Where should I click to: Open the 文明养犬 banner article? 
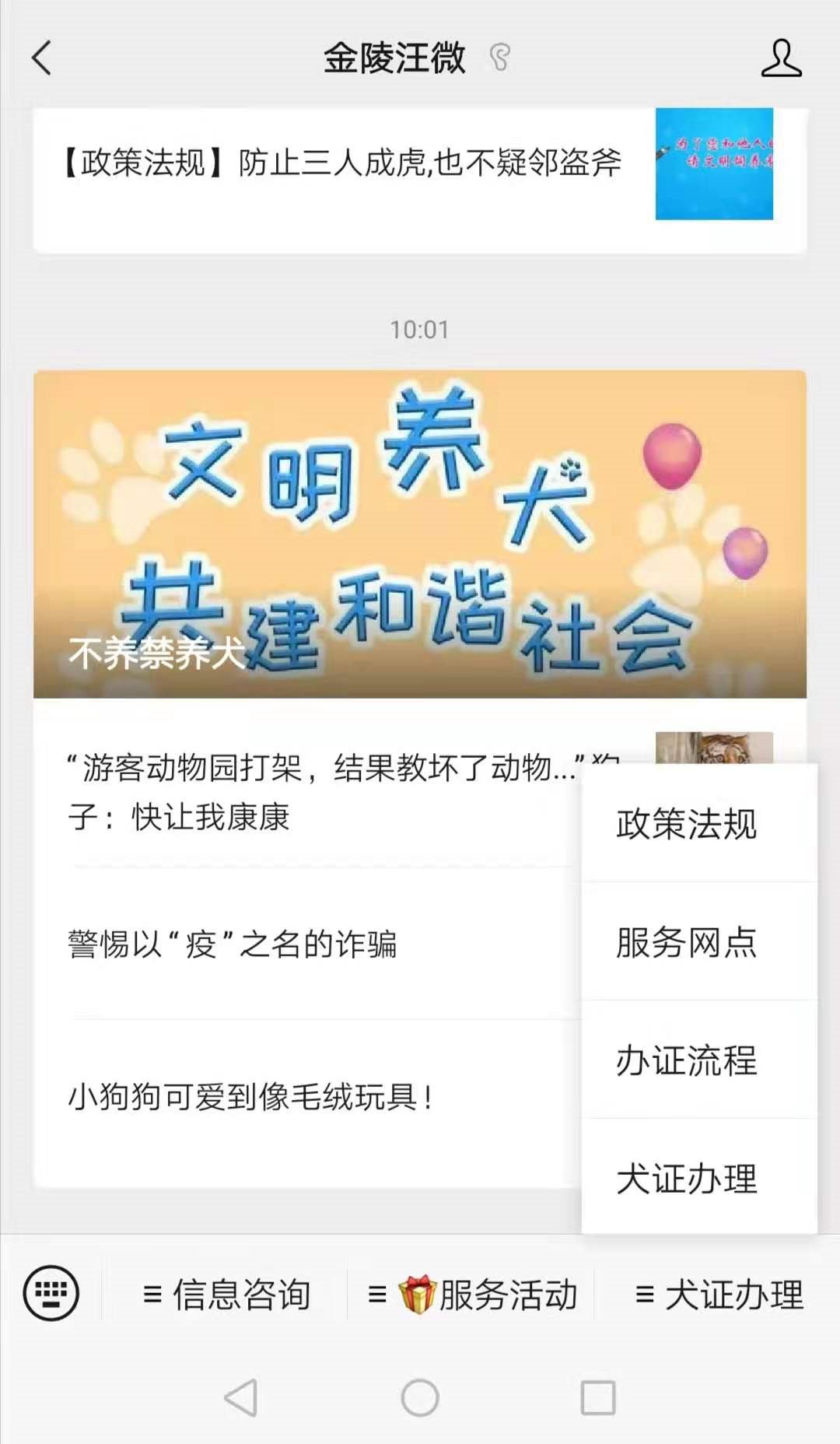click(420, 534)
